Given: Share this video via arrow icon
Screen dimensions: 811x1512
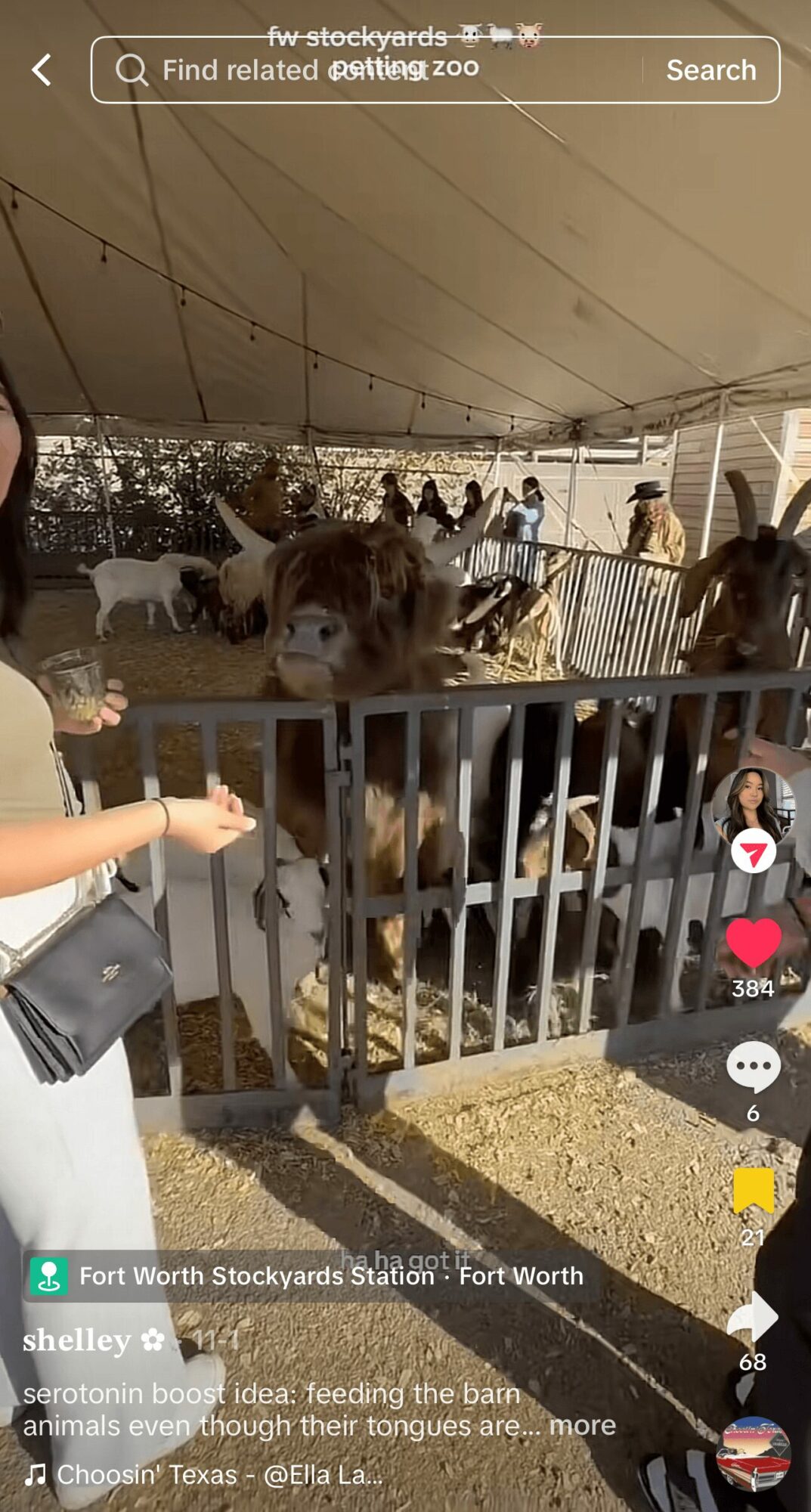Looking at the screenshot, I should click(x=753, y=1318).
